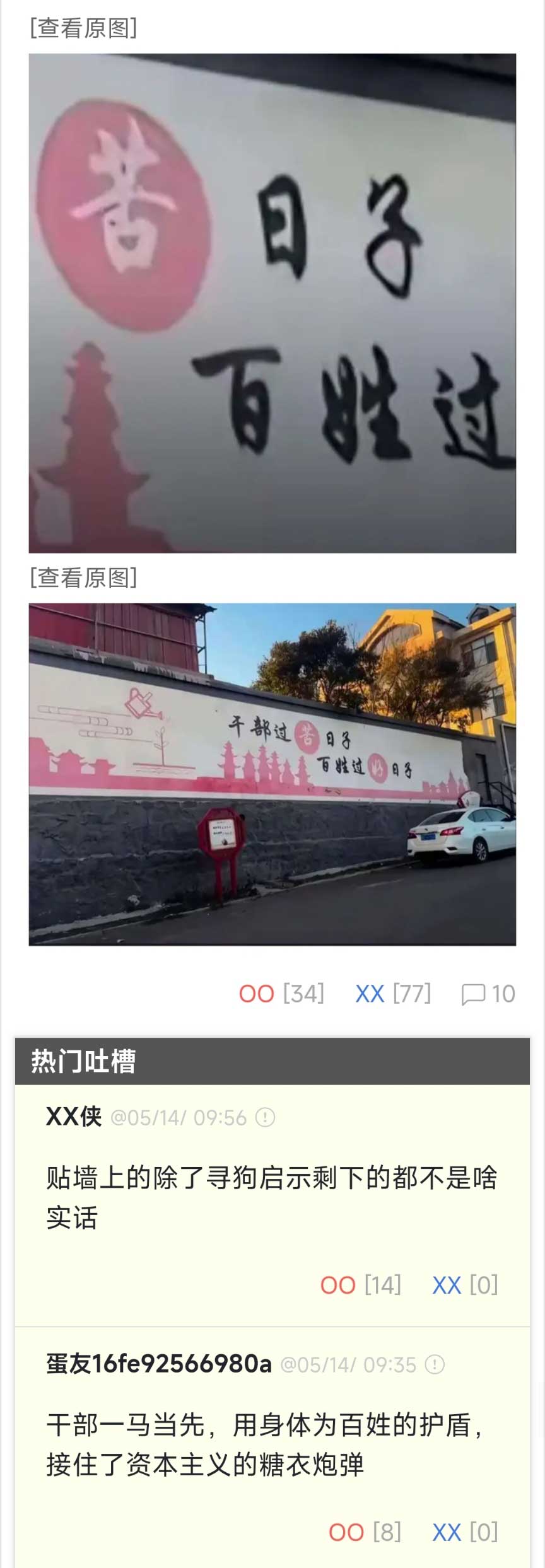The height and width of the screenshot is (1568, 545).
Task: Open the first 查看原图 link
Action: click(x=83, y=28)
